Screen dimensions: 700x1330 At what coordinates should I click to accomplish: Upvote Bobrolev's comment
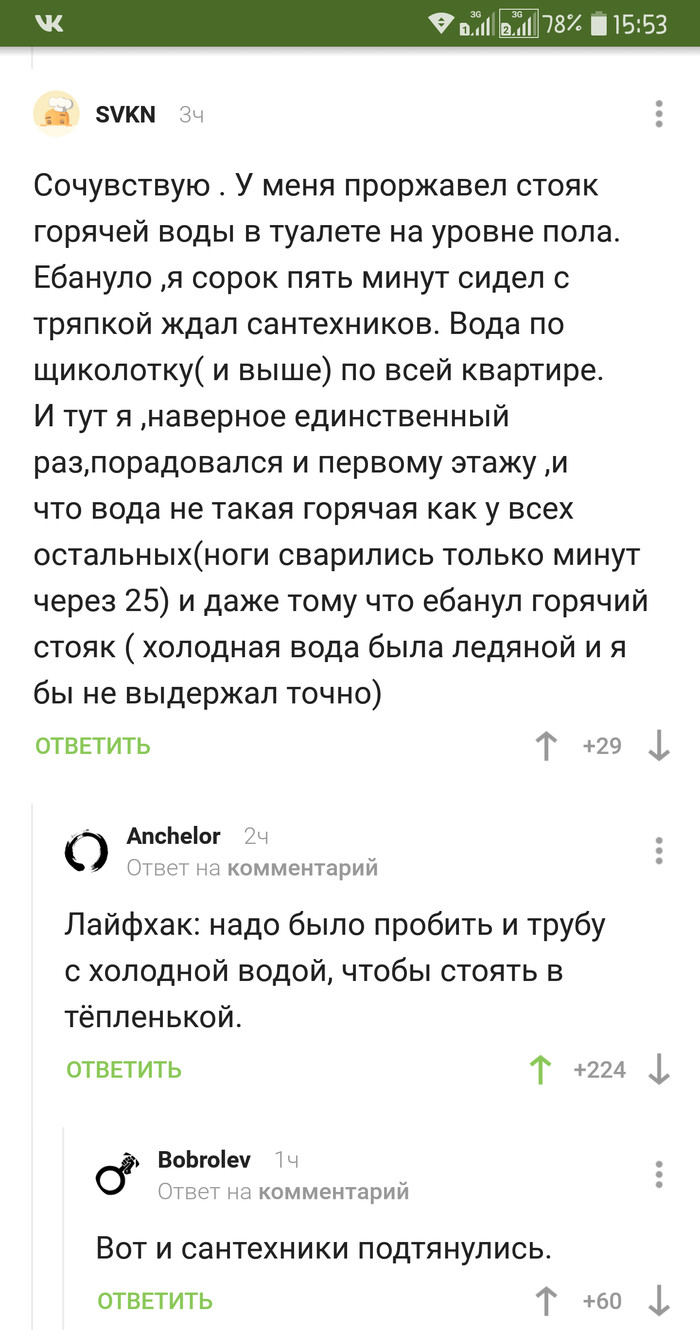pyautogui.click(x=546, y=1301)
